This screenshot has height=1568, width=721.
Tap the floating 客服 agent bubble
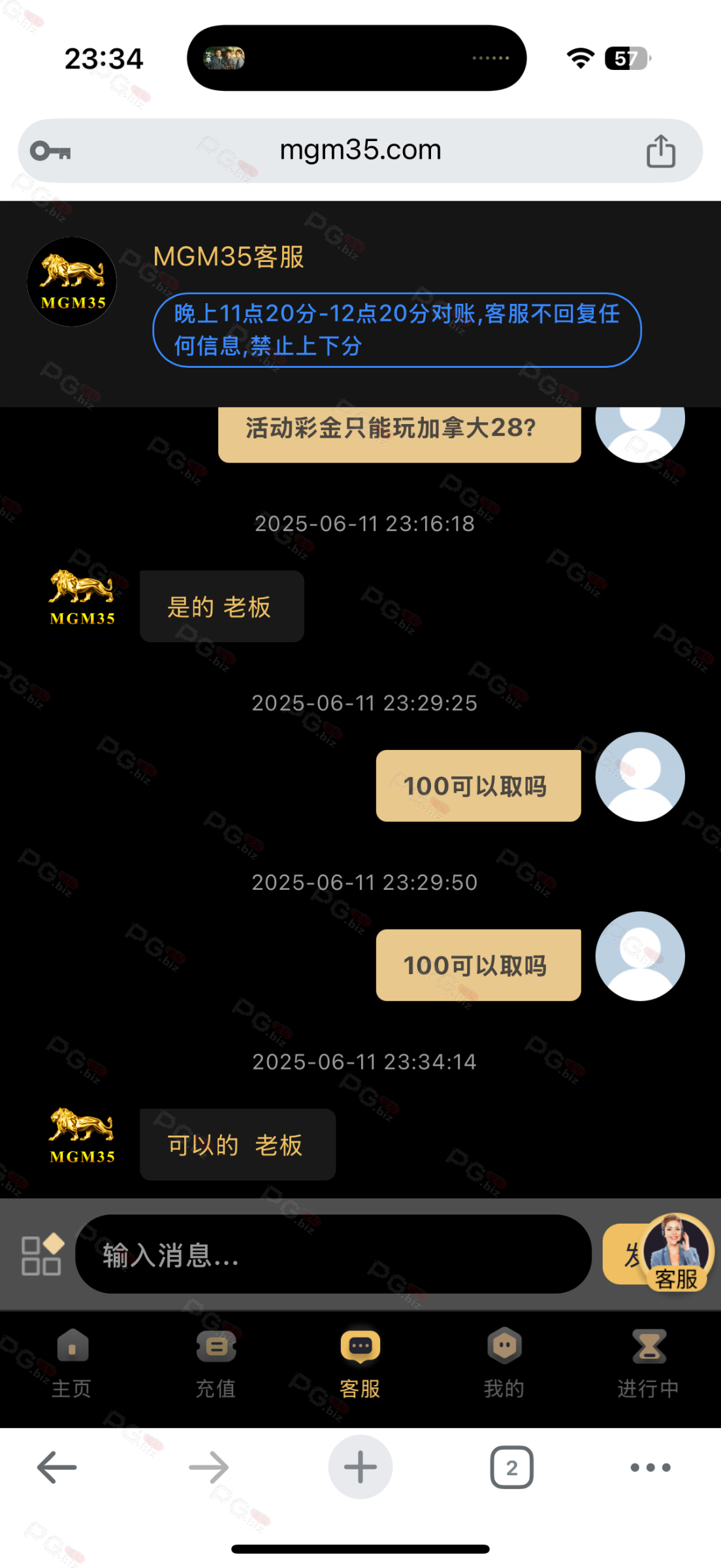point(677,1252)
